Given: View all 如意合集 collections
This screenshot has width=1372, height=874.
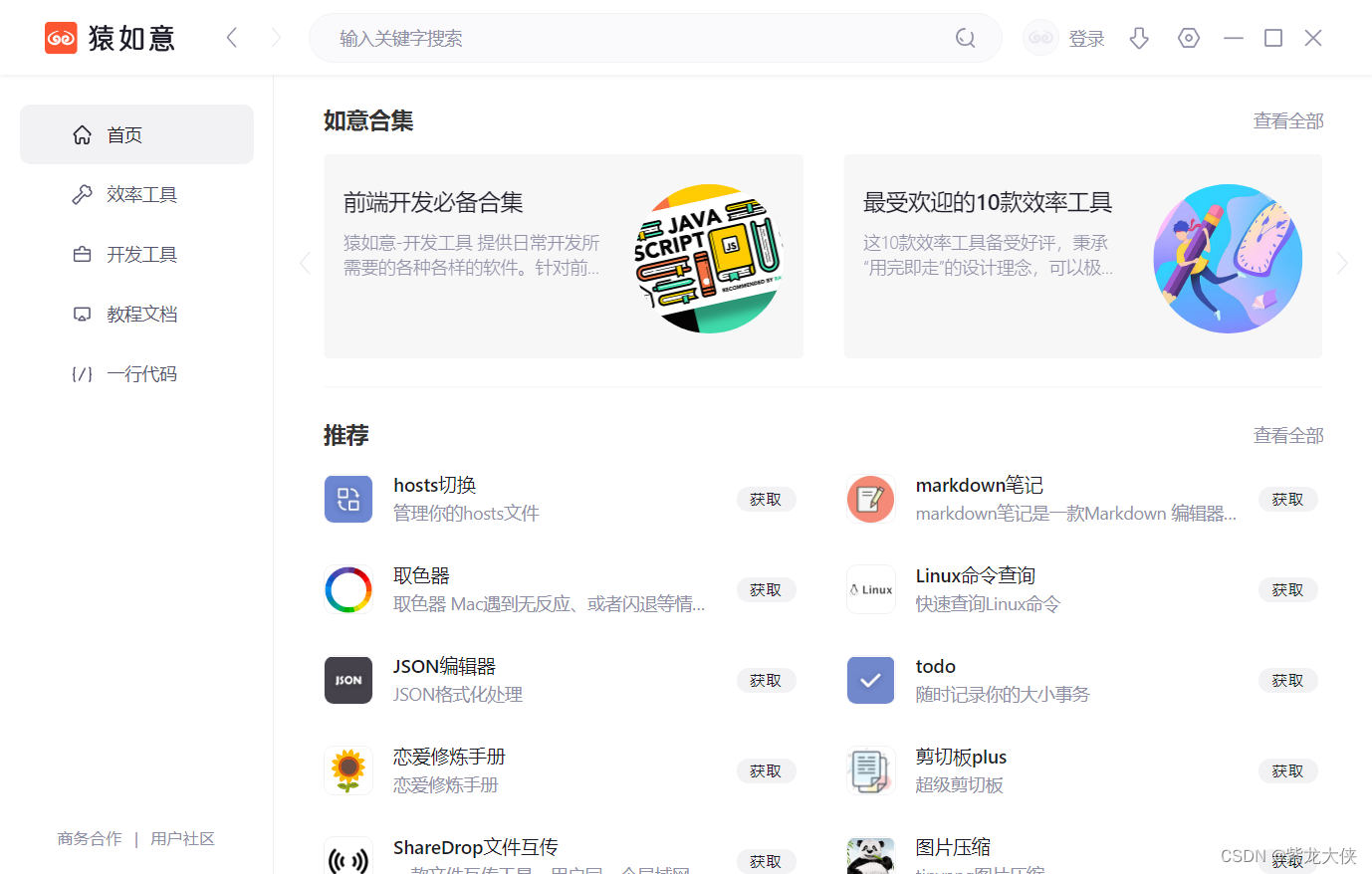Looking at the screenshot, I should click(x=1287, y=120).
